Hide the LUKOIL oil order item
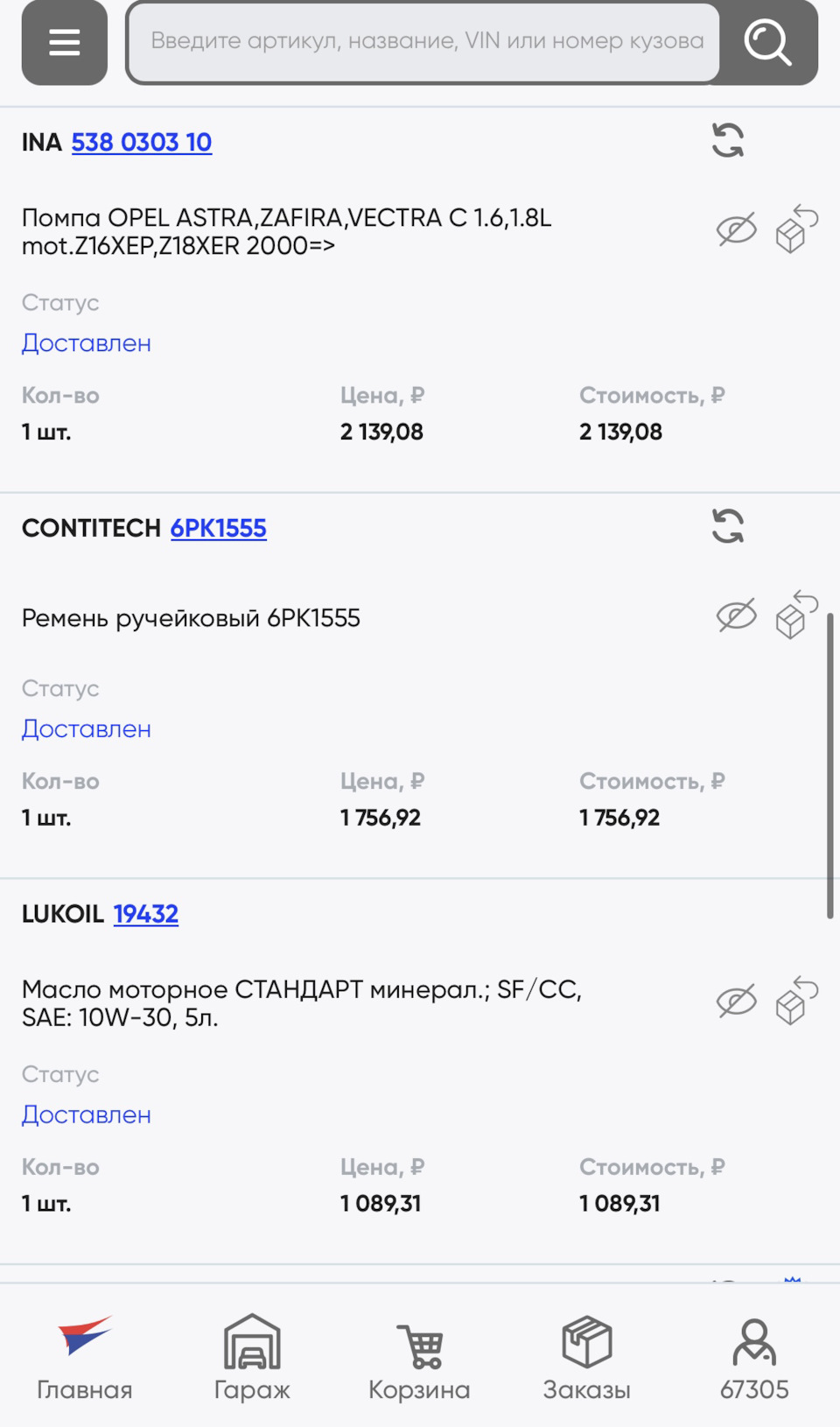This screenshot has width=840, height=1427. pos(736,1002)
